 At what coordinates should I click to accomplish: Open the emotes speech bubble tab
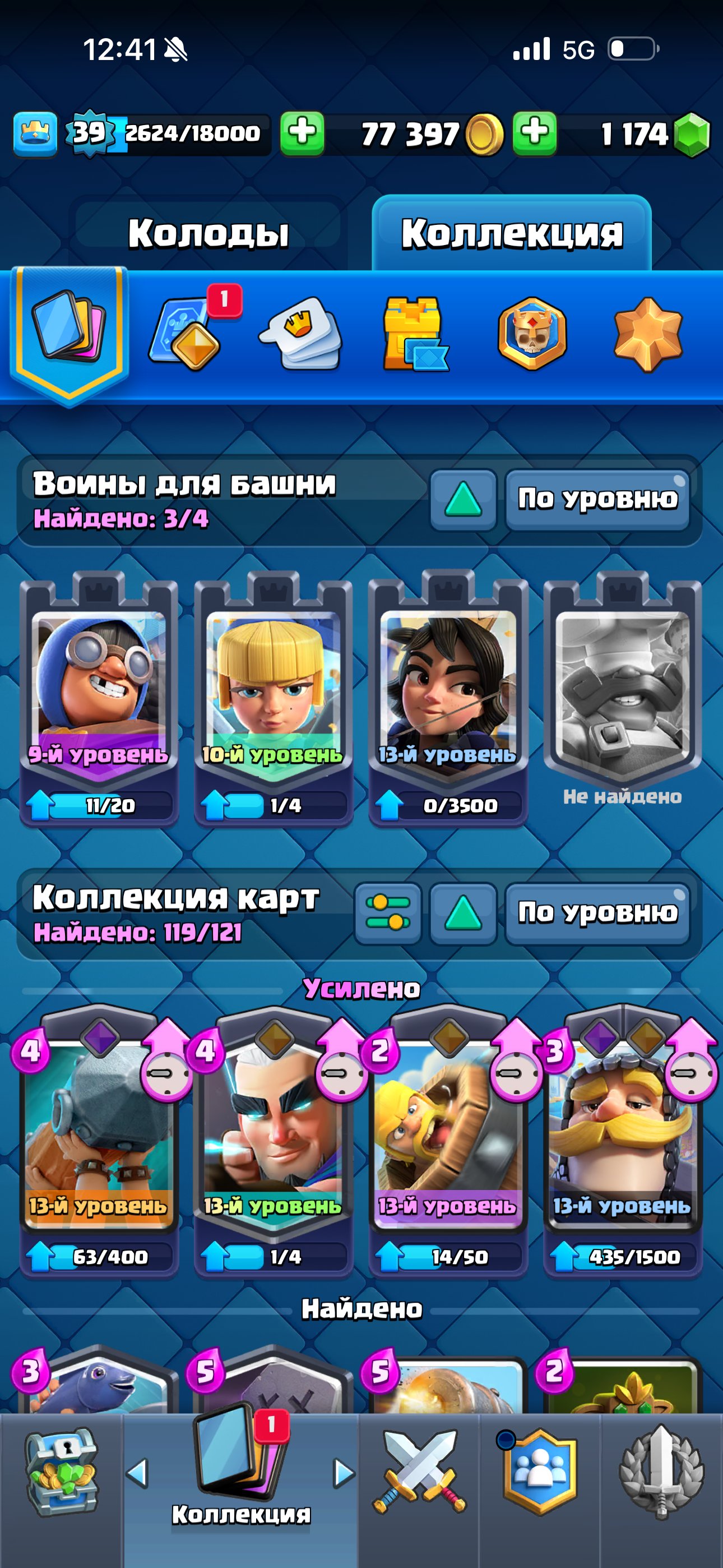point(300,334)
